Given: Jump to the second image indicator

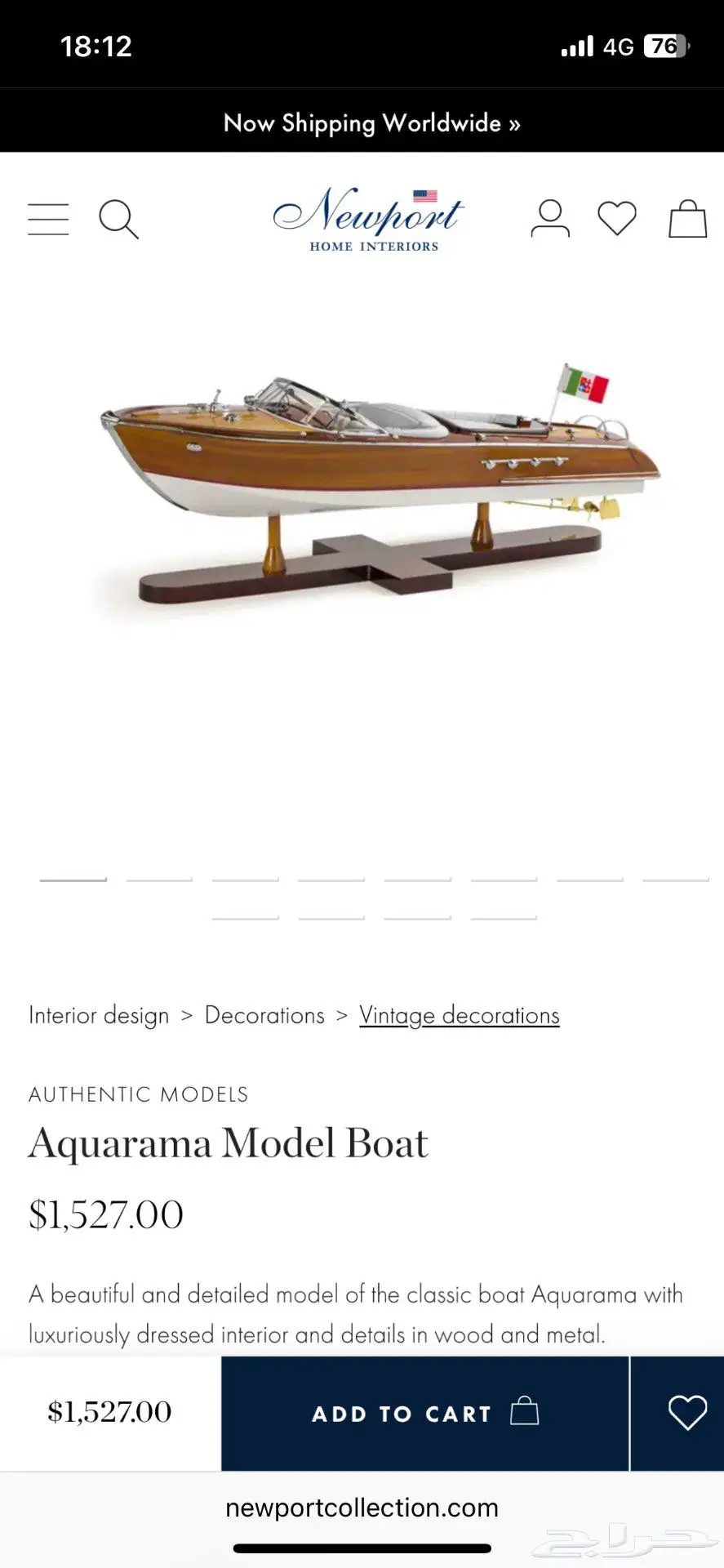Looking at the screenshot, I should pyautogui.click(x=159, y=880).
